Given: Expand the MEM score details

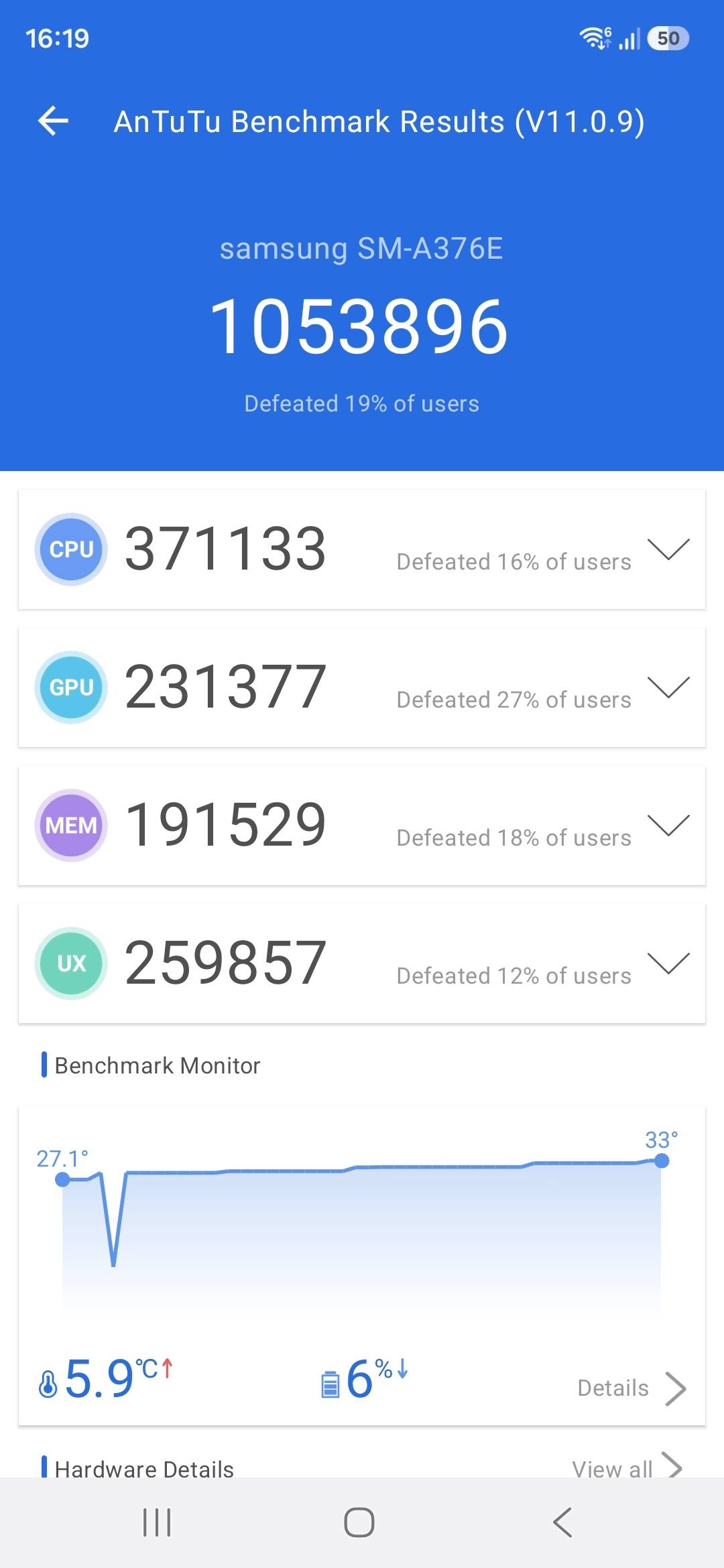Looking at the screenshot, I should (668, 825).
